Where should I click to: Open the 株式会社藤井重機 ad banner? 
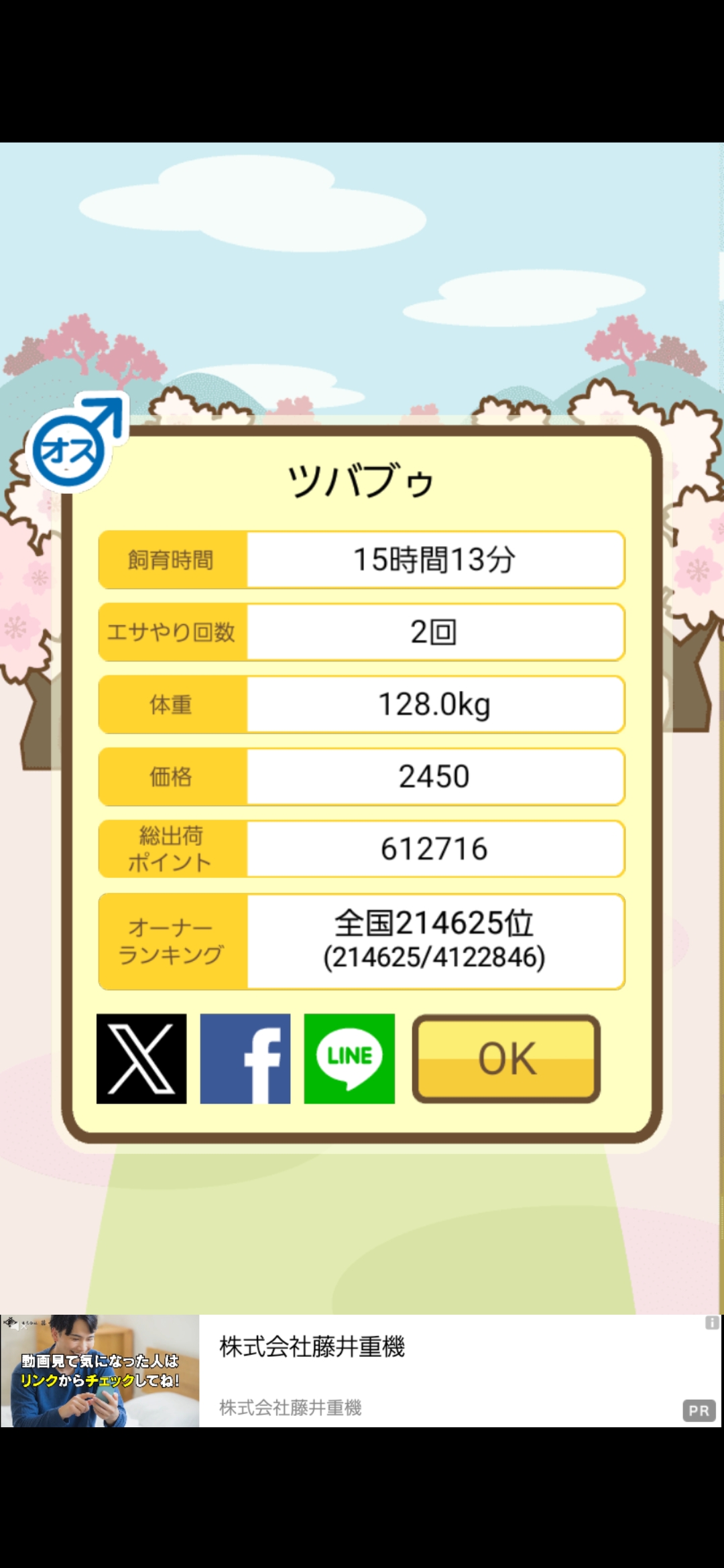362,1371
